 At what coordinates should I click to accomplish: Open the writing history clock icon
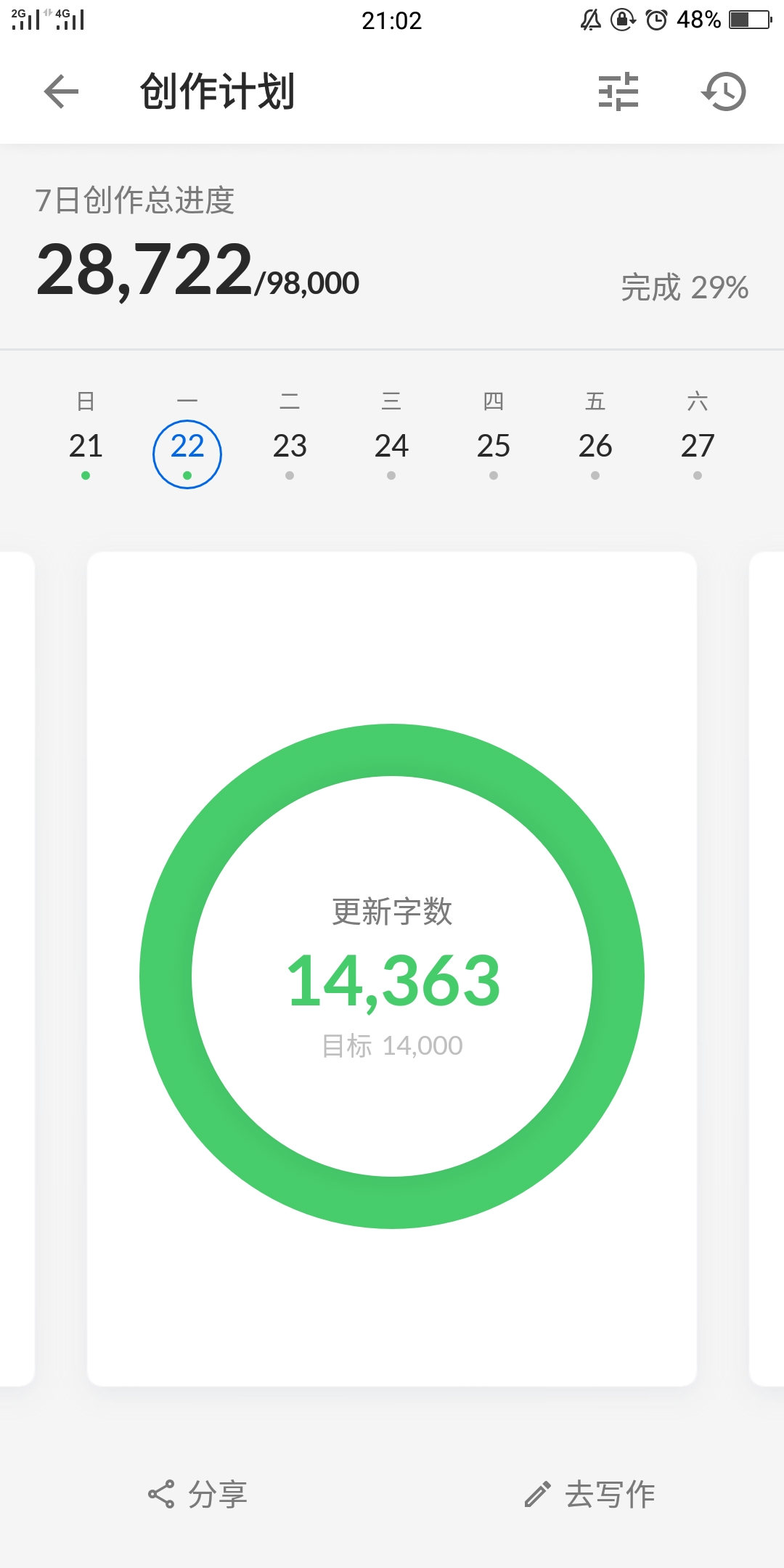pos(724,92)
